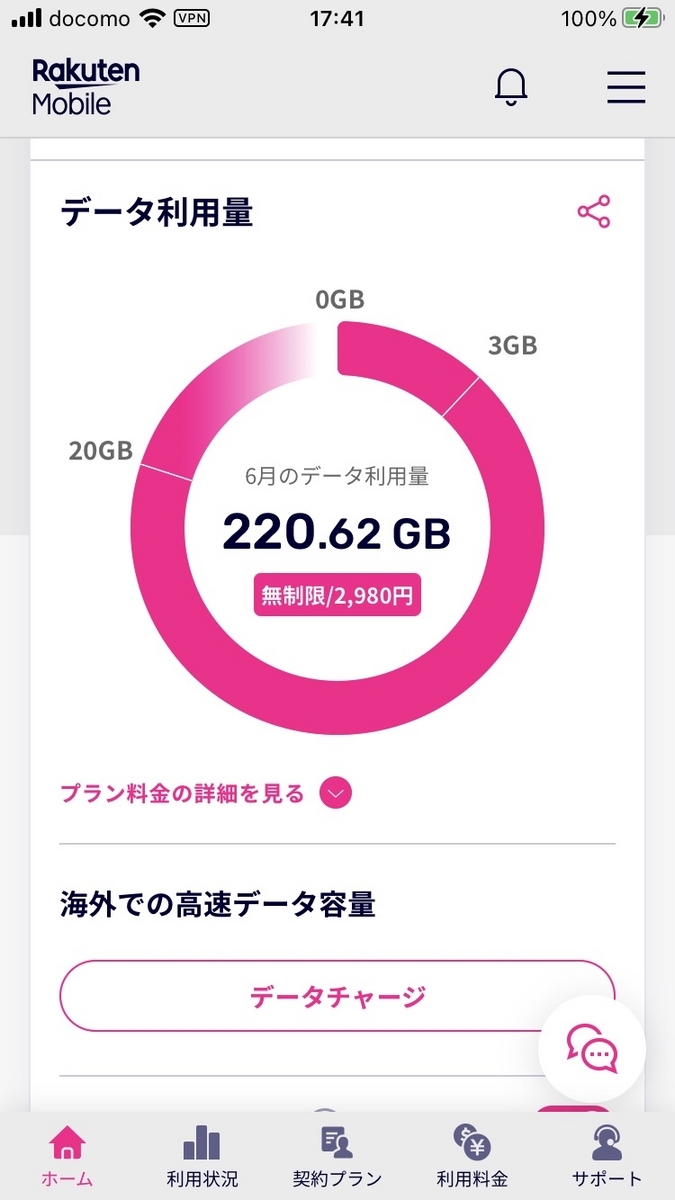The image size is (675, 1200).
Task: Switch to the 契約プラン tab
Action: tap(337, 1156)
